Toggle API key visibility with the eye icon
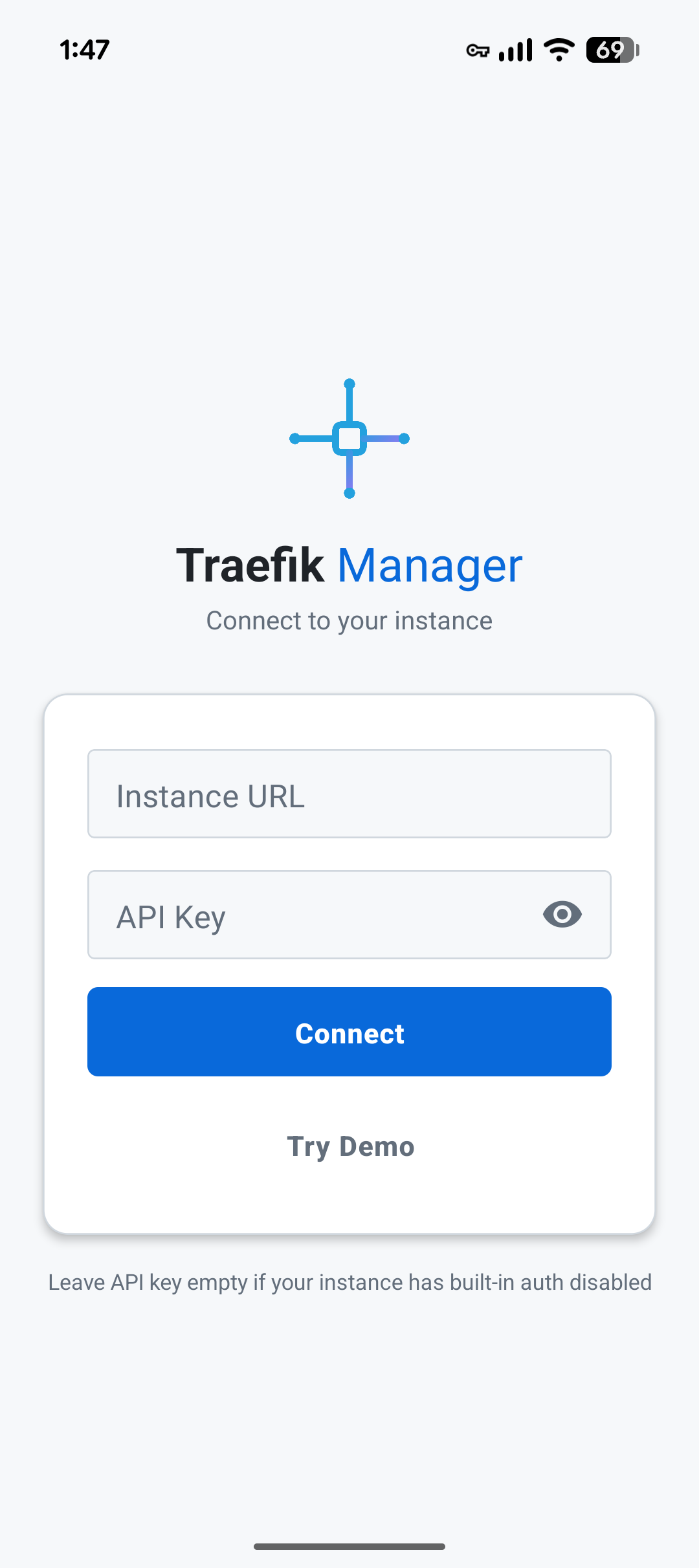699x1568 pixels. 562,915
